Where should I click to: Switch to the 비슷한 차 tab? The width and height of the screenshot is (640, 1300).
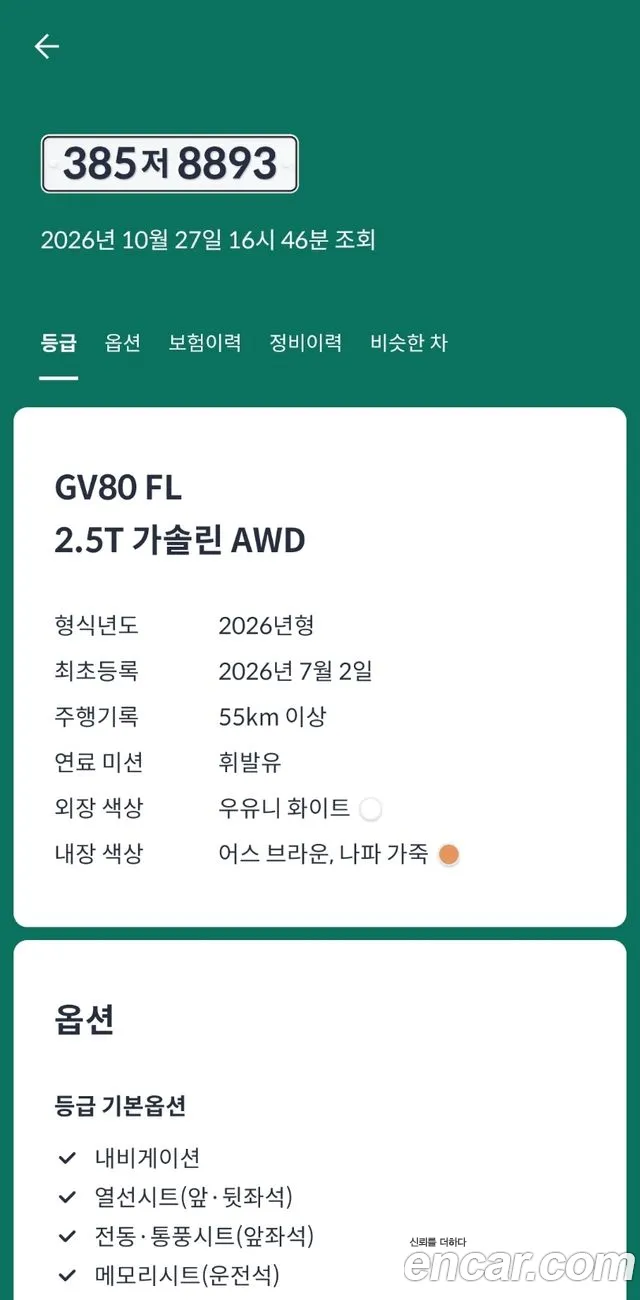pyautogui.click(x=409, y=343)
